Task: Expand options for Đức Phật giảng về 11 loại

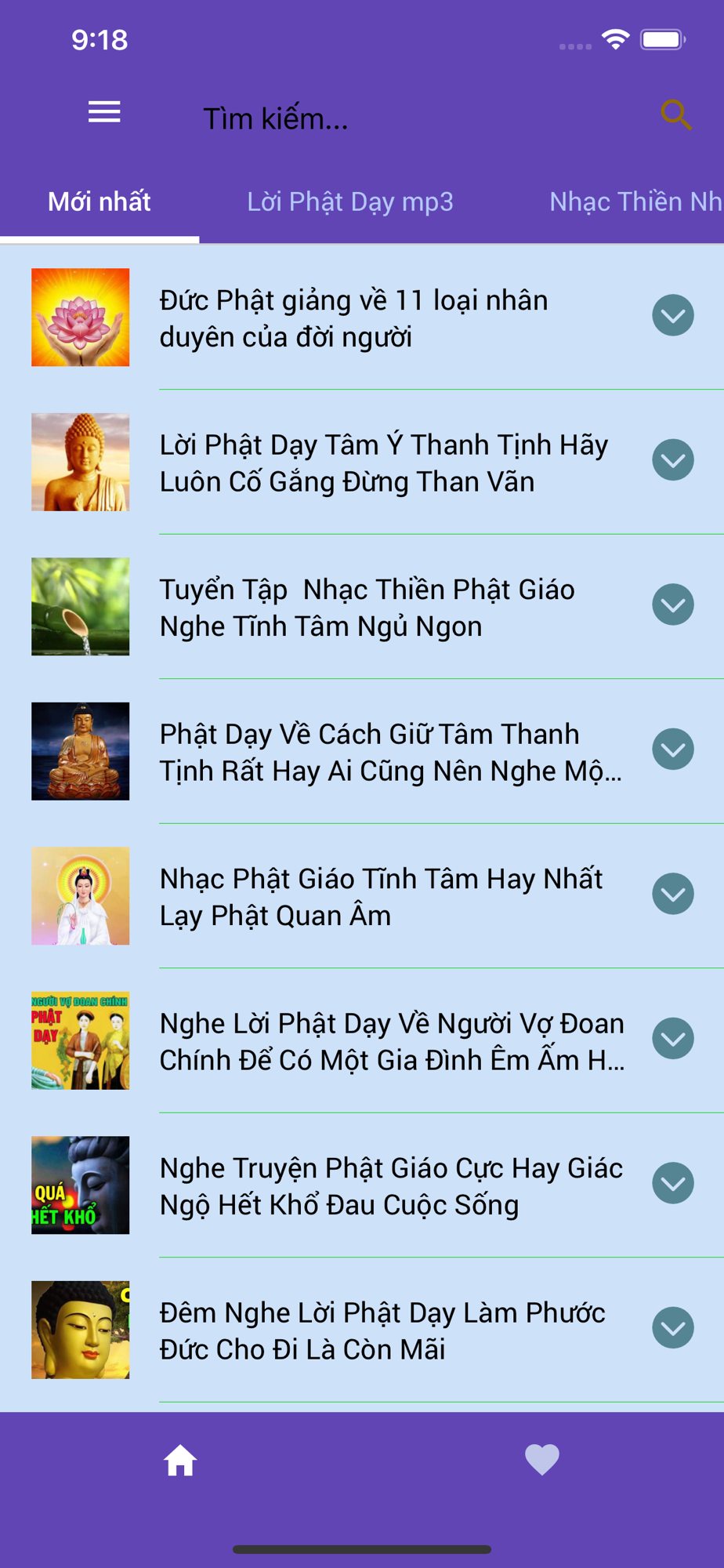Action: point(673,315)
